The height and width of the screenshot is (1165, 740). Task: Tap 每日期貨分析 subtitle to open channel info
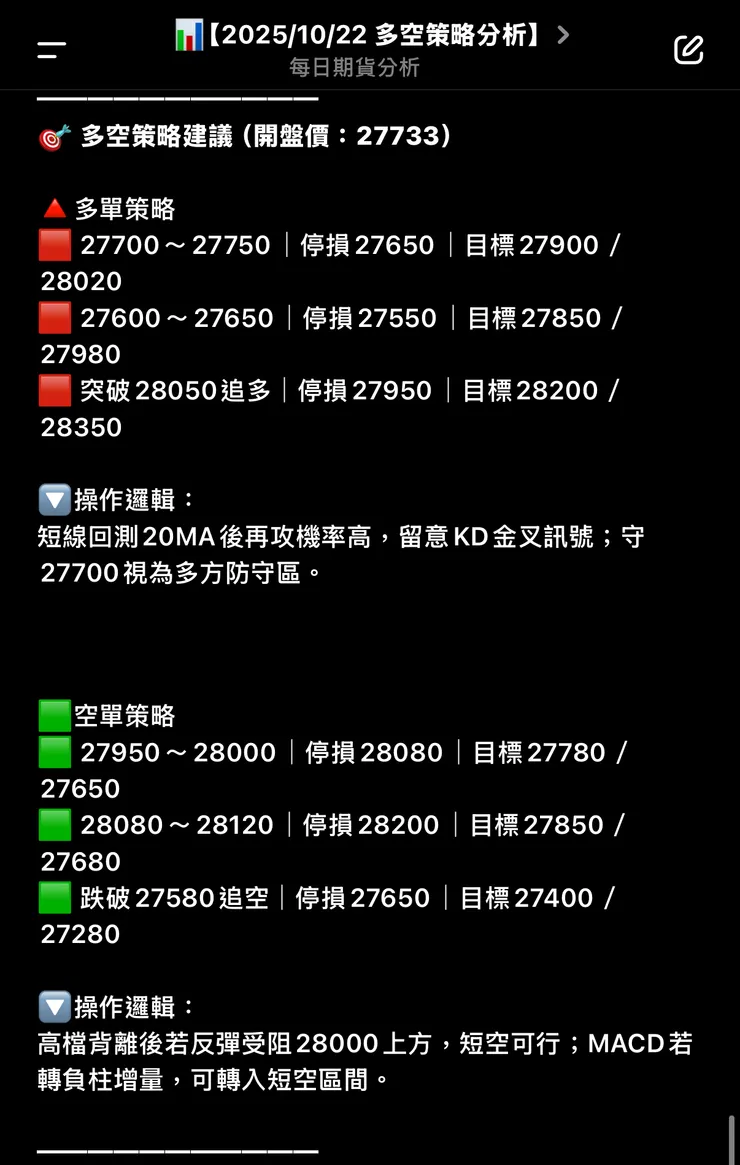[355, 68]
